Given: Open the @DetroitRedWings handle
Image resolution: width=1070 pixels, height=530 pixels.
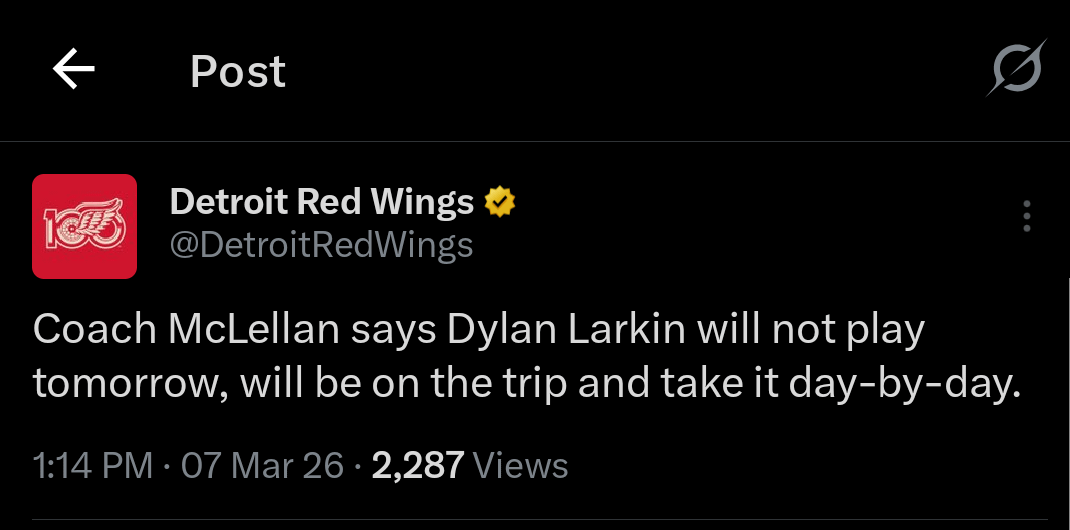Looking at the screenshot, I should [x=321, y=245].
